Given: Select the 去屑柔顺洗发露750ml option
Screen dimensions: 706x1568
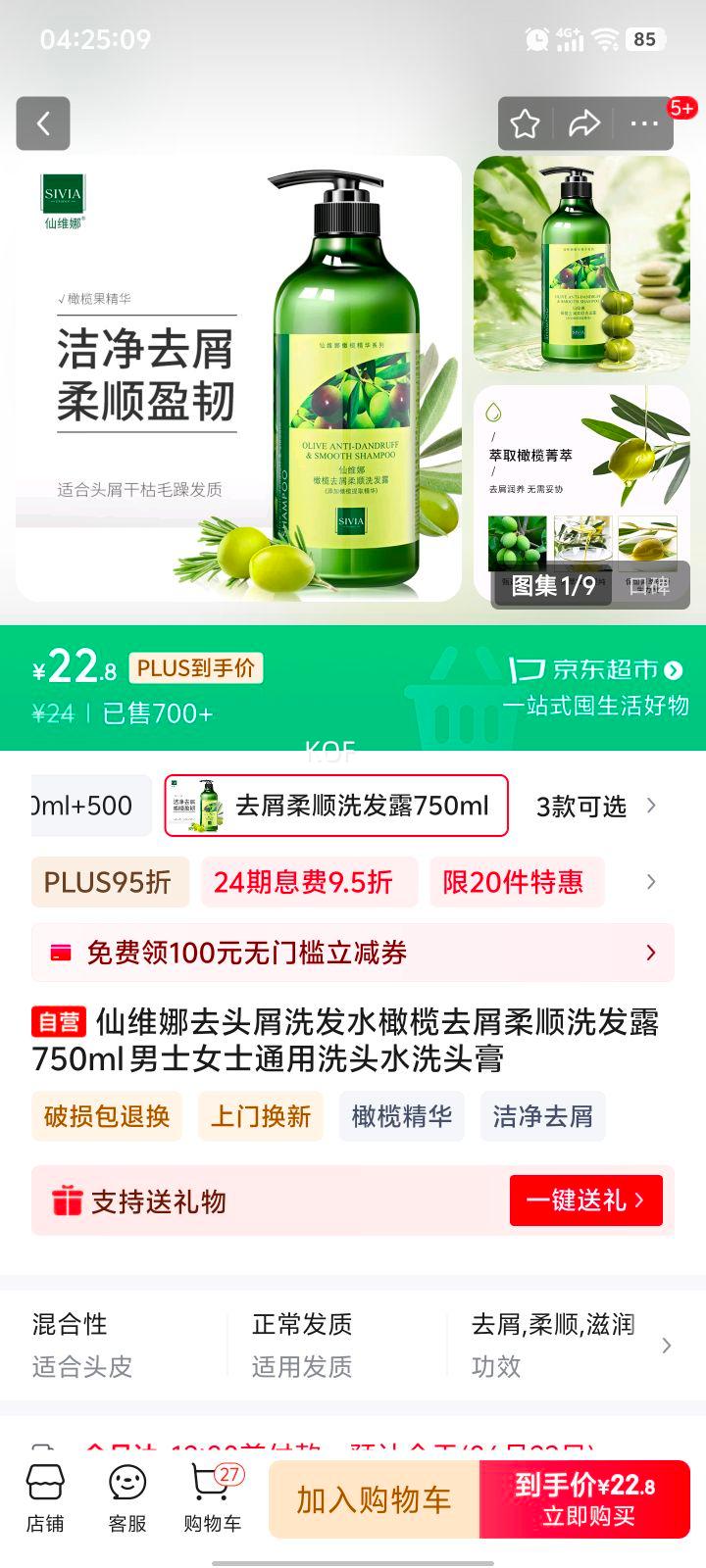Looking at the screenshot, I should tap(336, 806).
